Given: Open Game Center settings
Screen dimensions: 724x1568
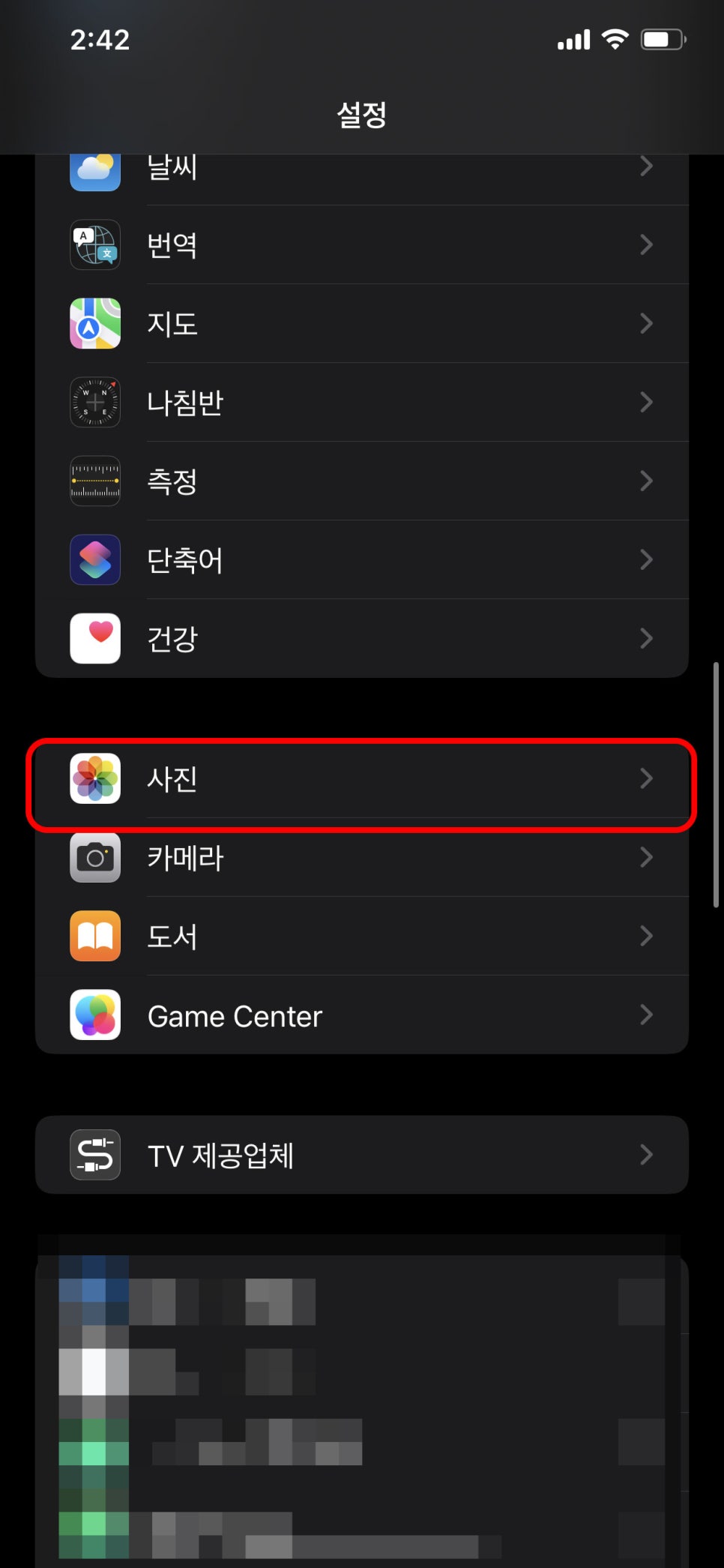Looking at the screenshot, I should point(362,1015).
